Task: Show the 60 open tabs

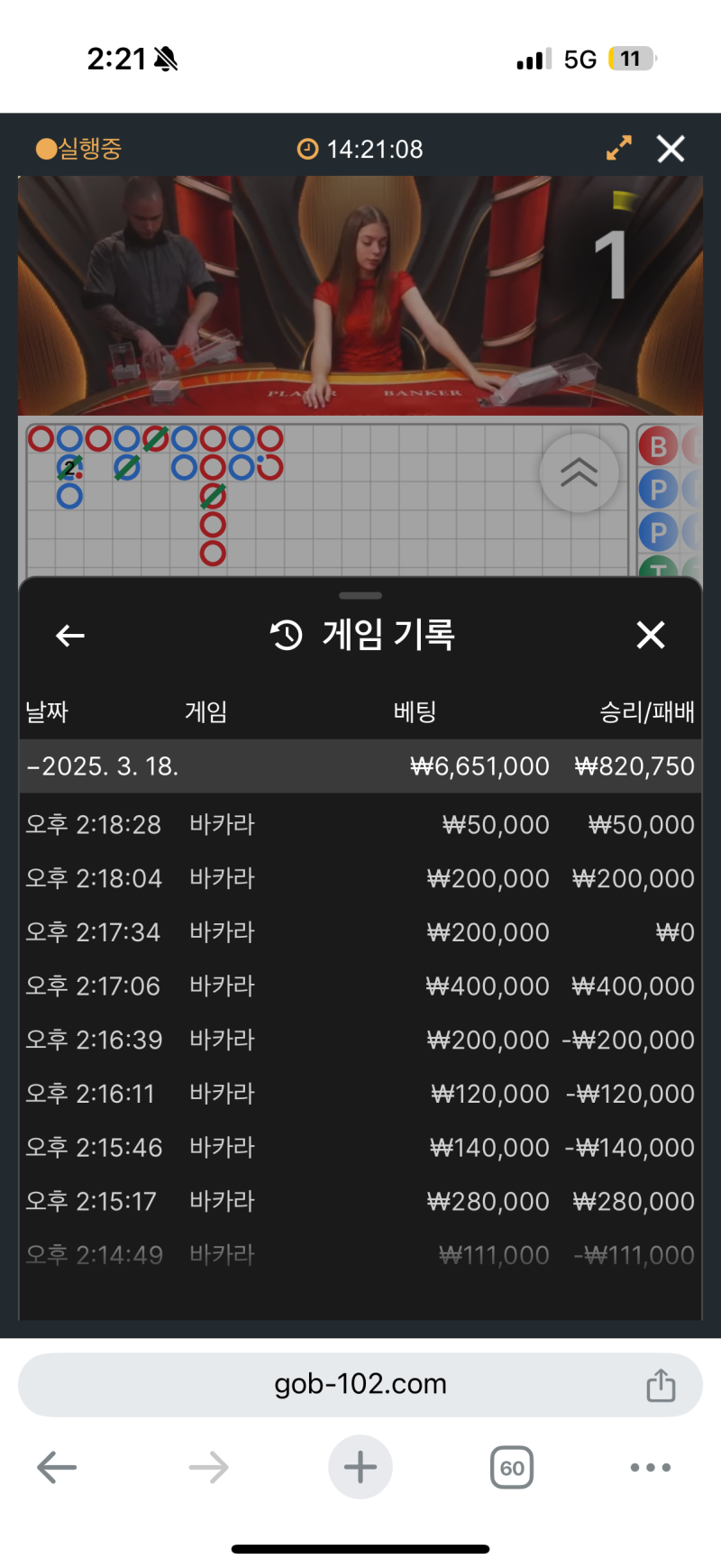Action: pos(511,1467)
